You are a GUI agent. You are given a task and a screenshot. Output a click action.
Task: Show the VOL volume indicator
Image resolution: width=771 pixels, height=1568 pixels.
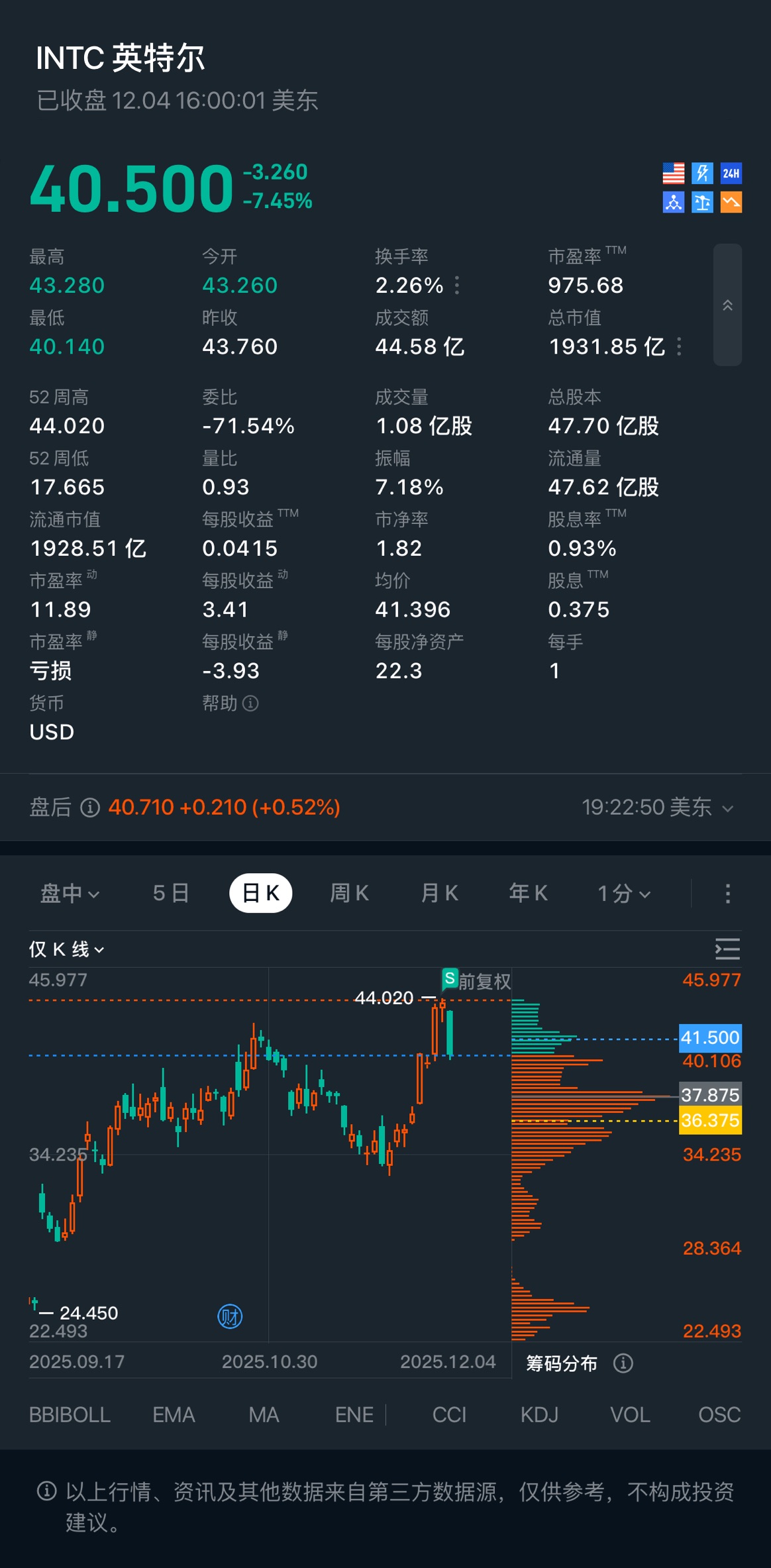pyautogui.click(x=629, y=1415)
